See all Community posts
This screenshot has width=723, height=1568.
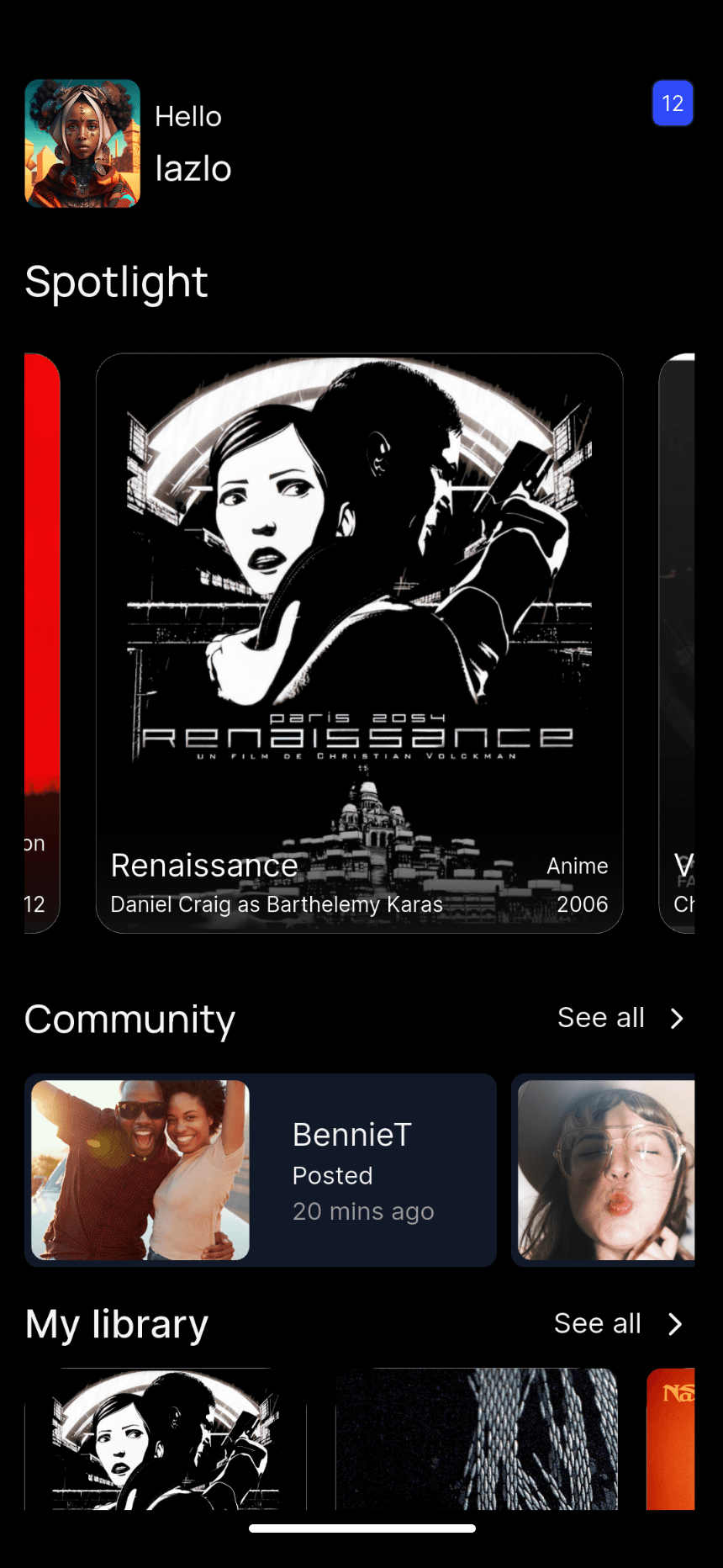click(x=622, y=1018)
